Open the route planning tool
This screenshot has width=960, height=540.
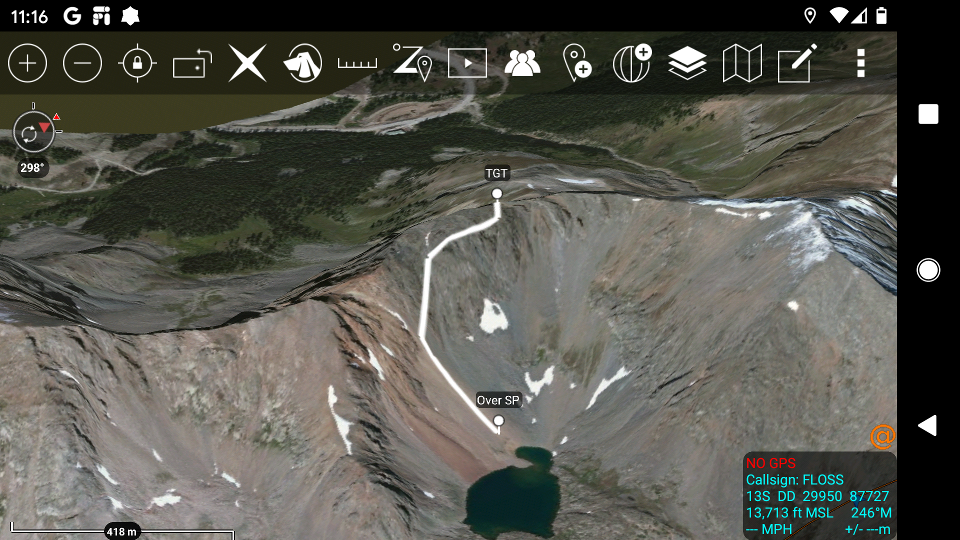(x=411, y=63)
